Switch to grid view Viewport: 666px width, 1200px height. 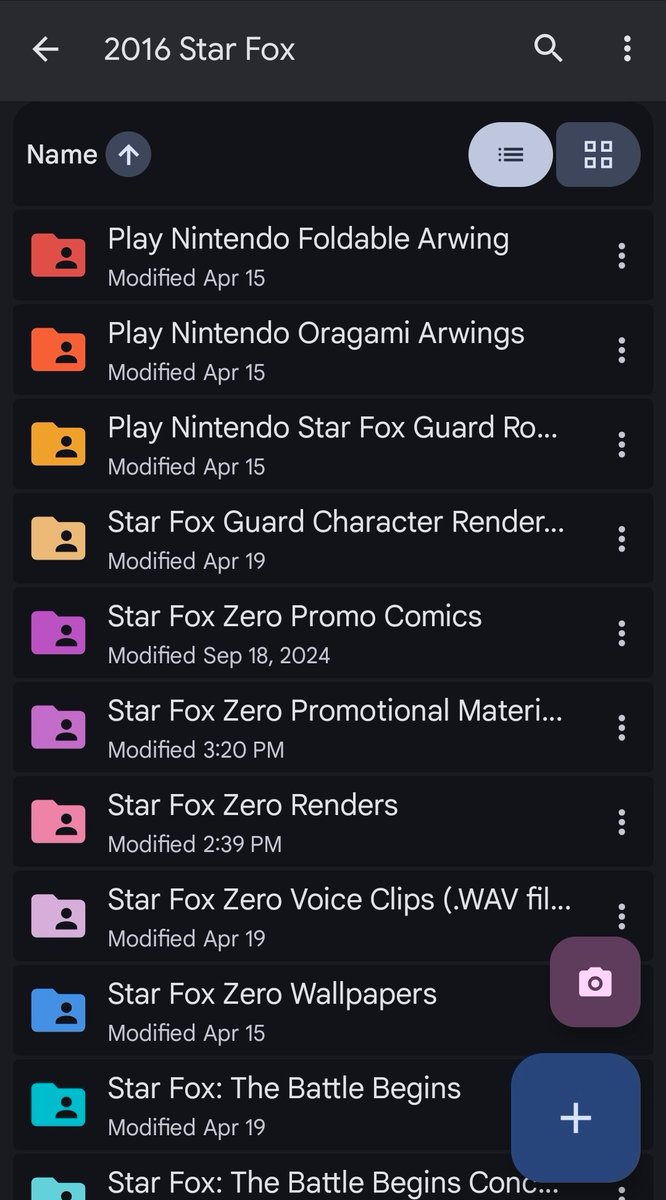598,155
